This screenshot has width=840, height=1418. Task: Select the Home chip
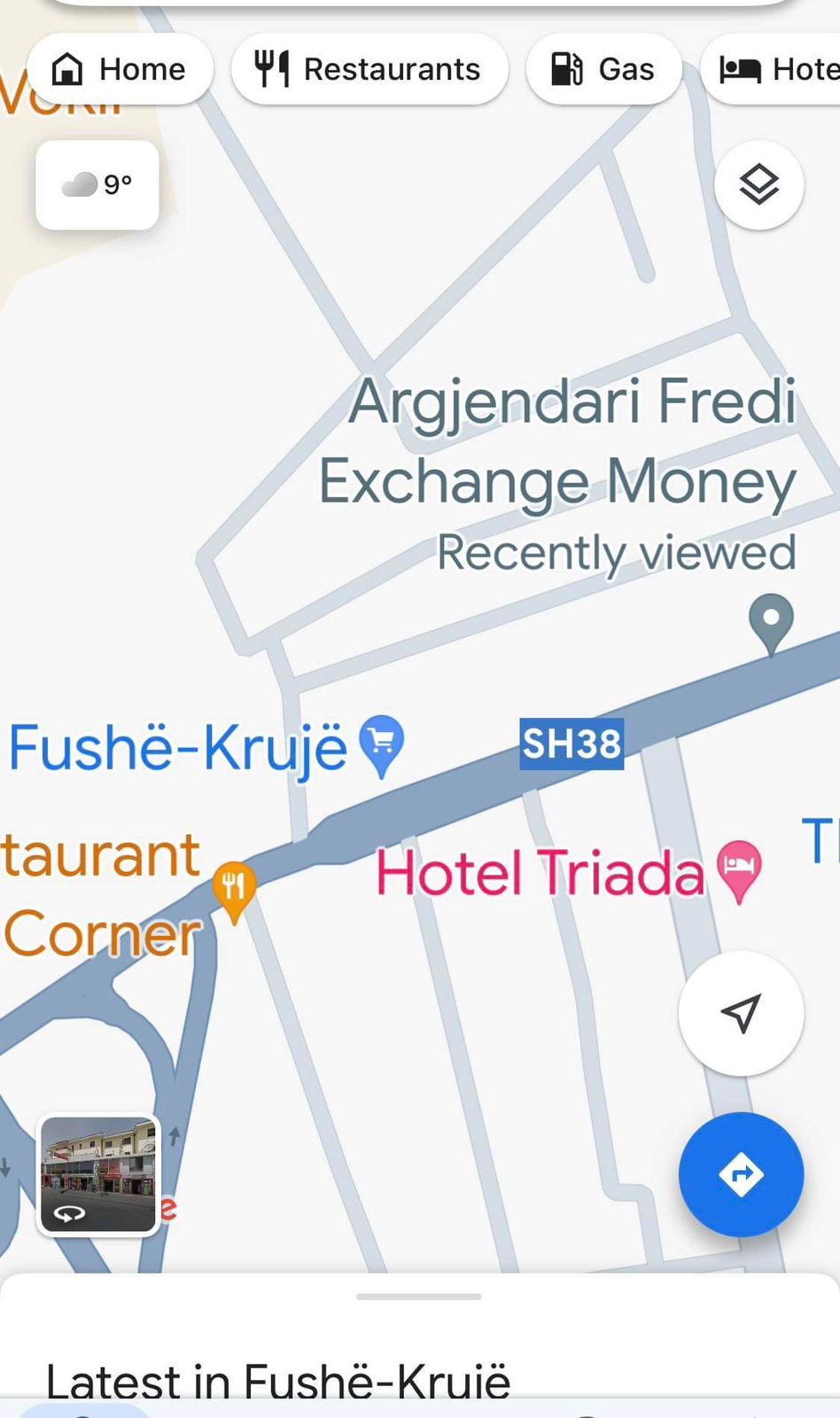(x=120, y=69)
